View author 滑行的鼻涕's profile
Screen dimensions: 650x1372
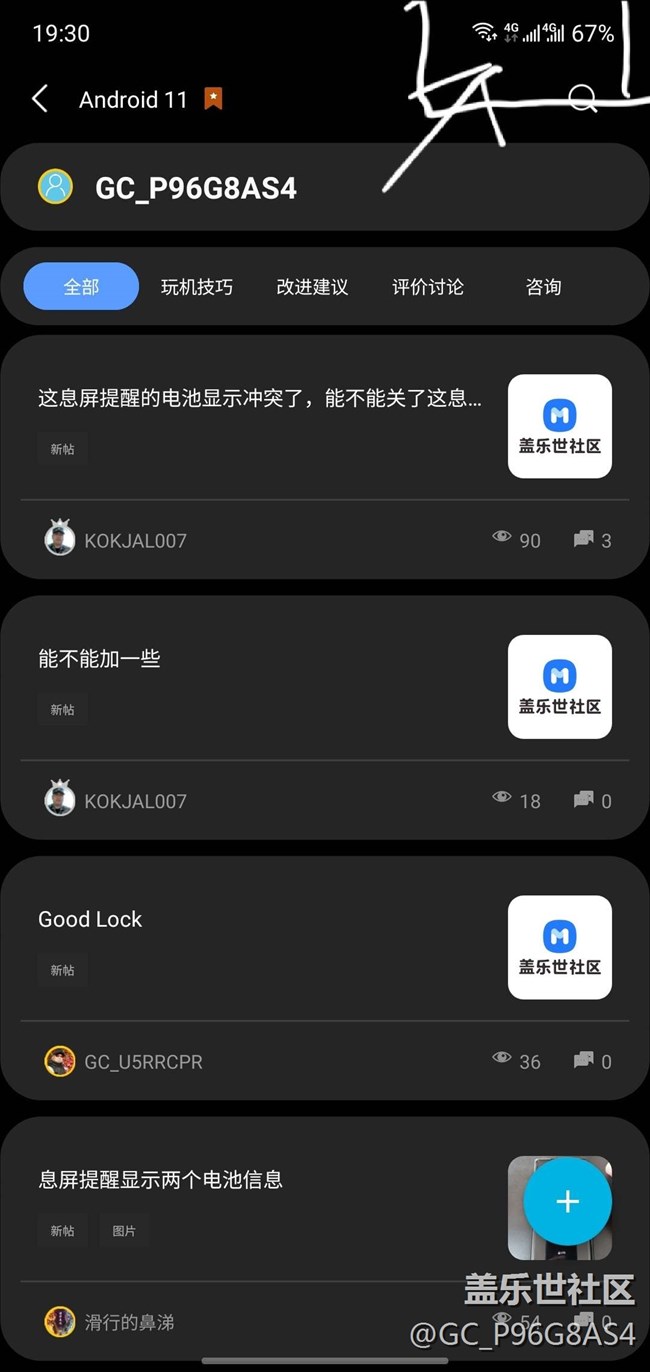pyautogui.click(x=128, y=1322)
